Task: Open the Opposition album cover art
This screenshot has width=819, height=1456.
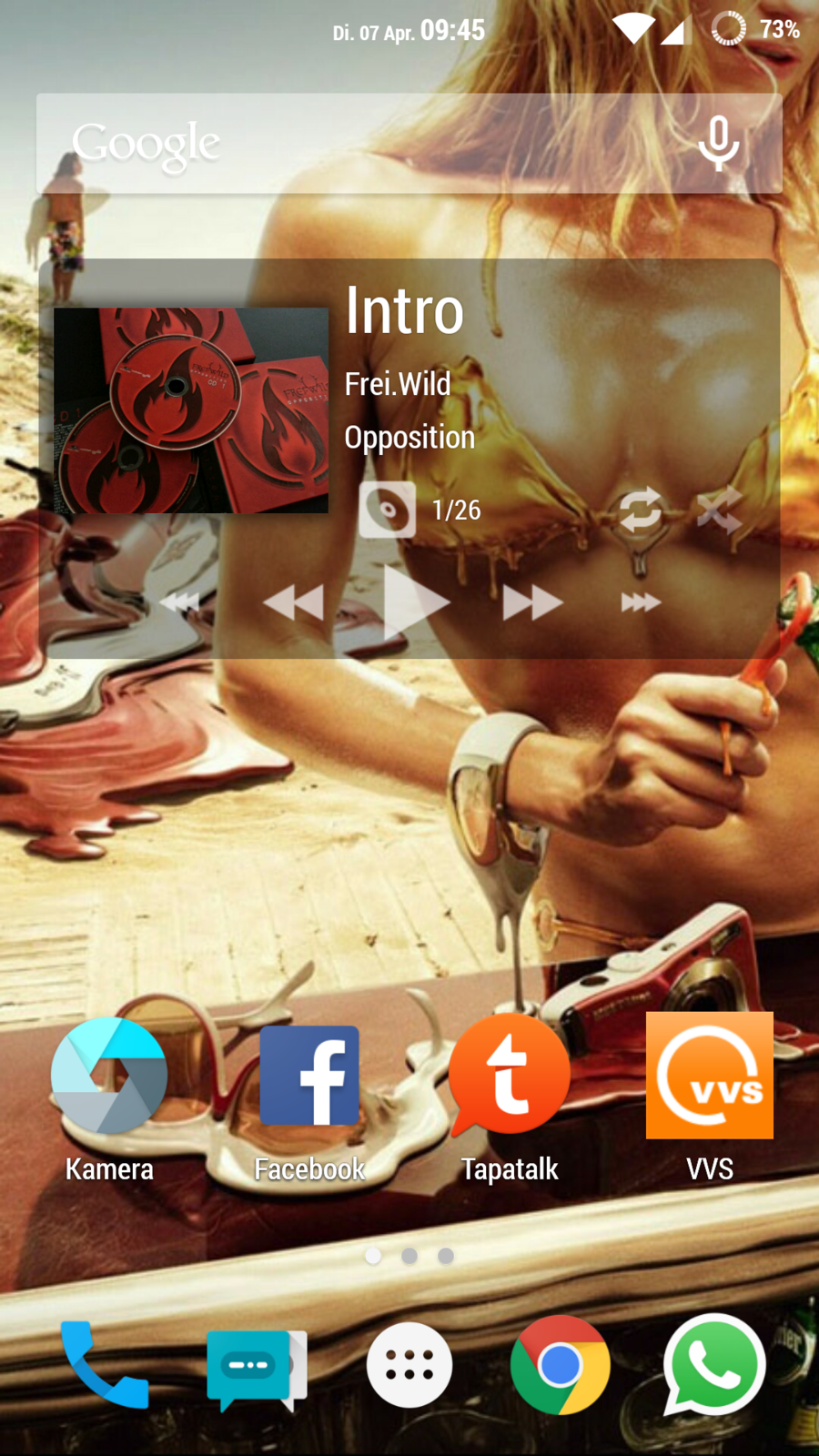Action: pyautogui.click(x=191, y=410)
